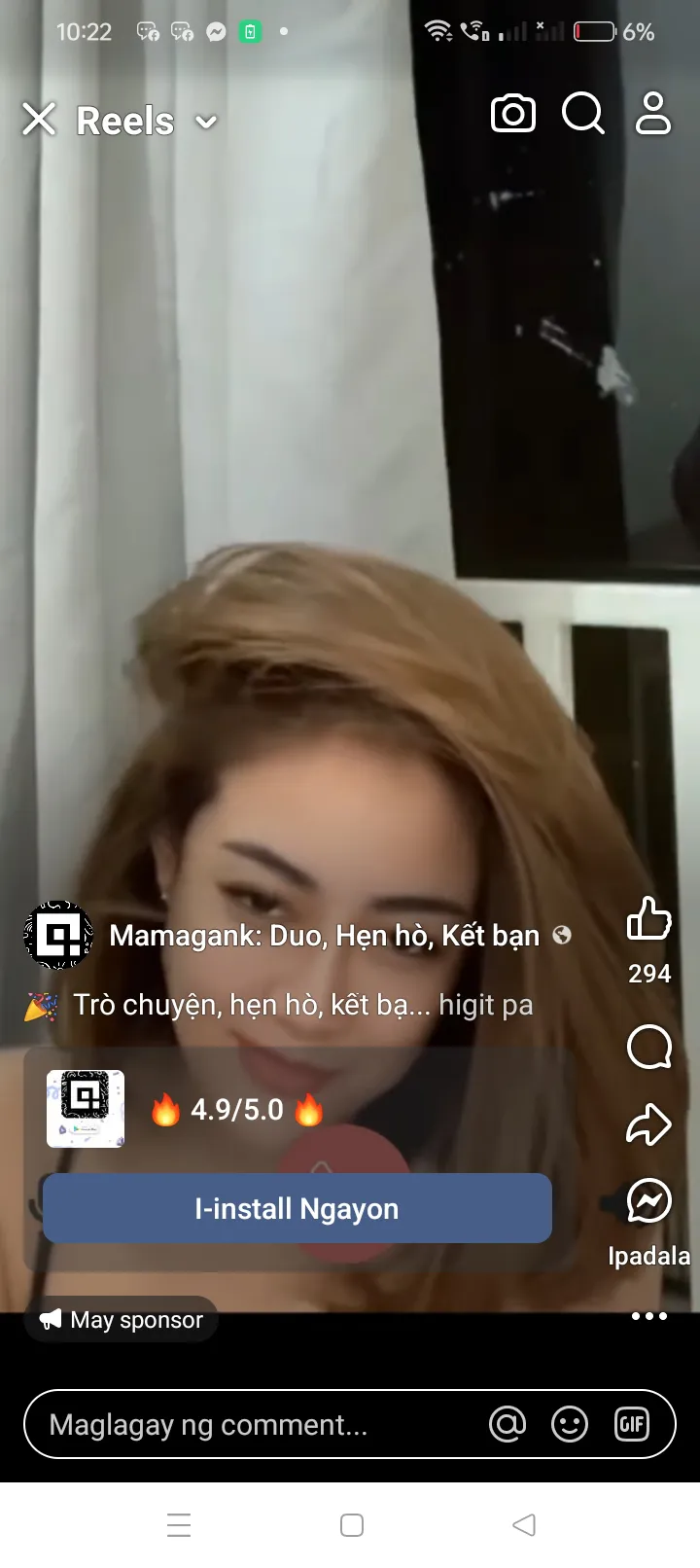Screen dimensions: 700x1568
Task: Open Reels search
Action: click(x=583, y=114)
